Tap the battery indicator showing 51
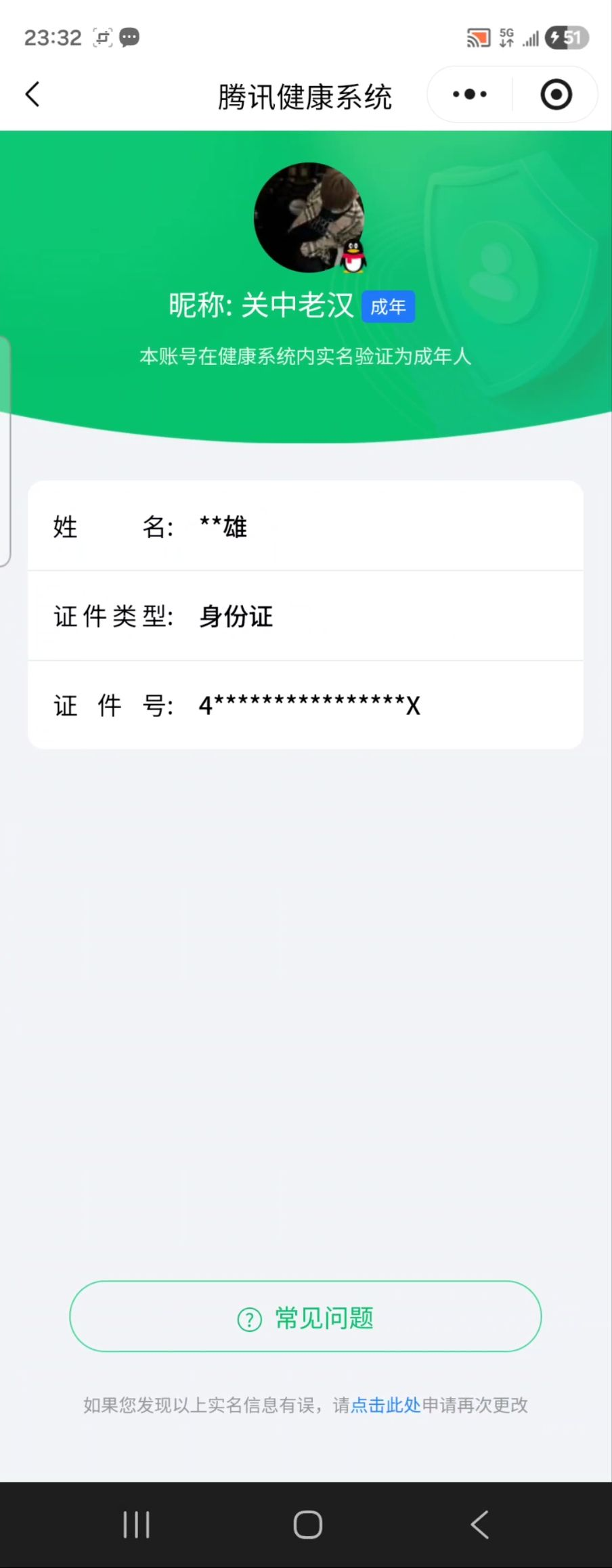 564,37
